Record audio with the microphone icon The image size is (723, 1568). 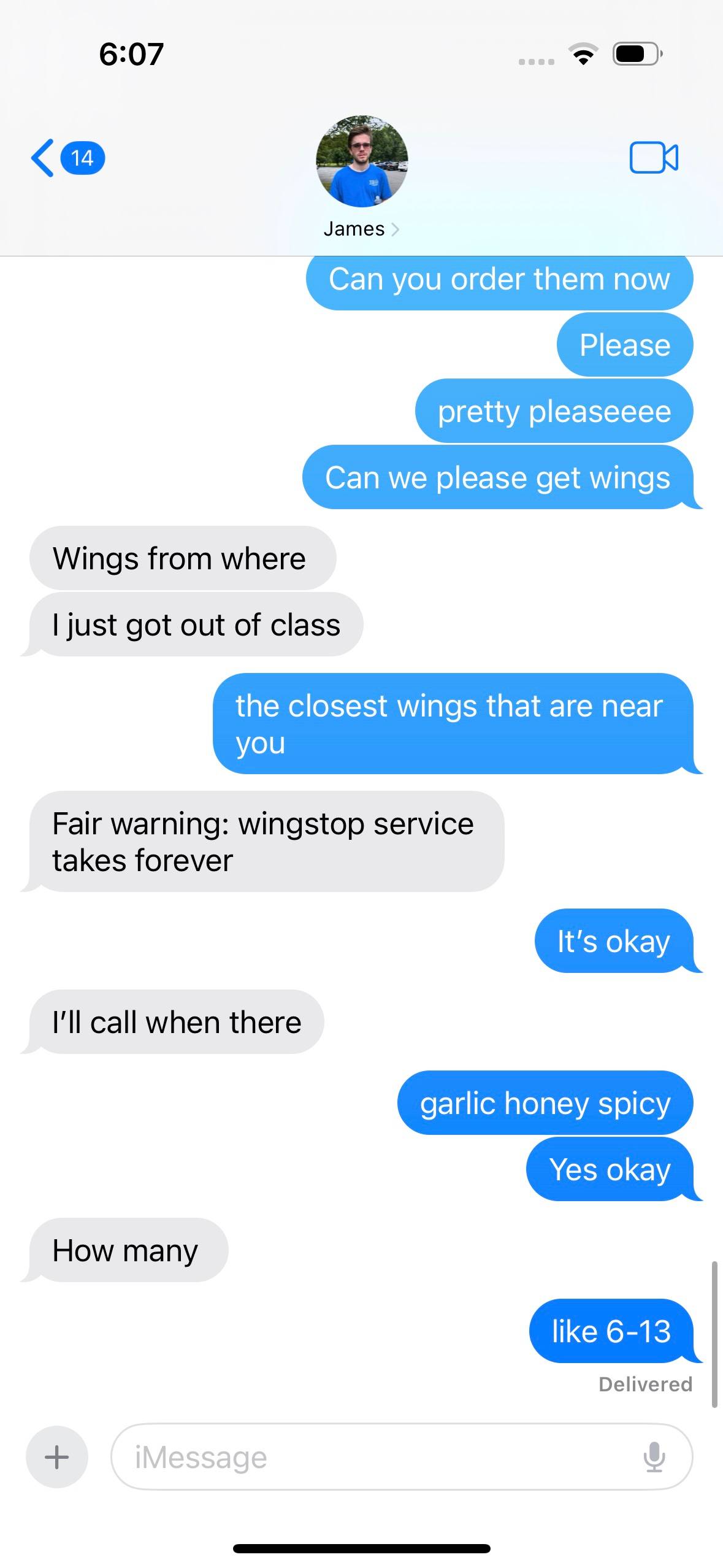pos(654,1457)
